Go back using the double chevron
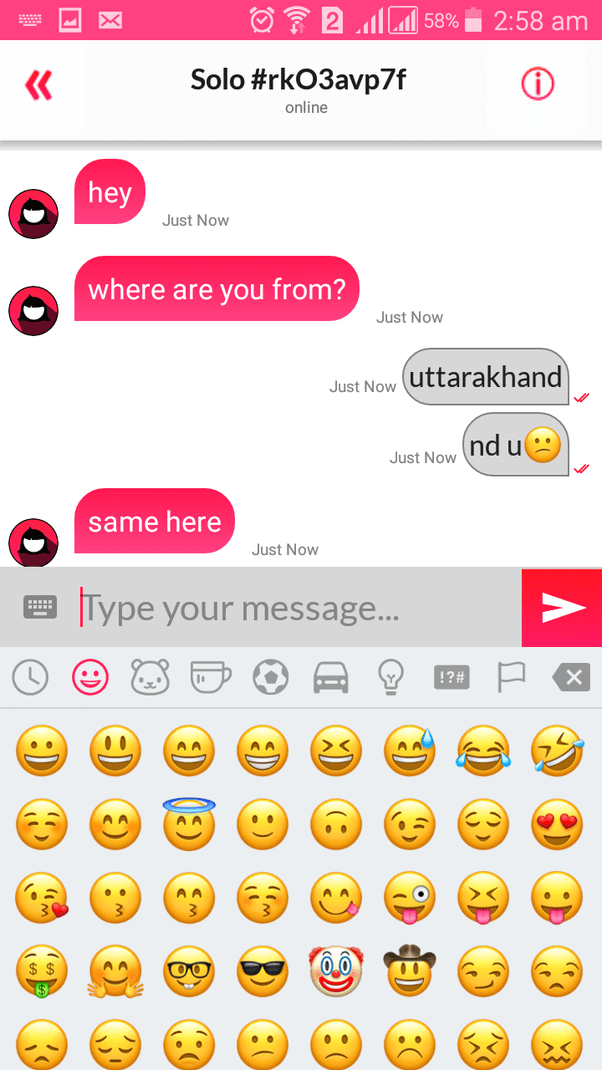Screen dimensions: 602x1070 (x=38, y=86)
